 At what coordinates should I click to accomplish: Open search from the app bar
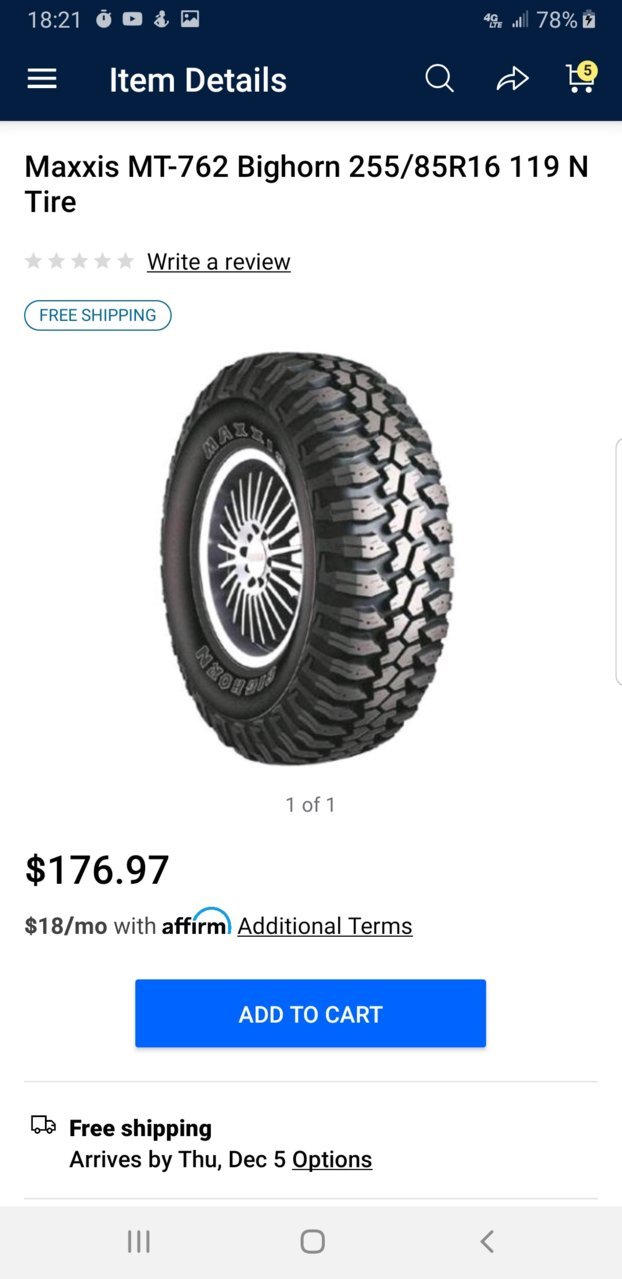pyautogui.click(x=439, y=79)
